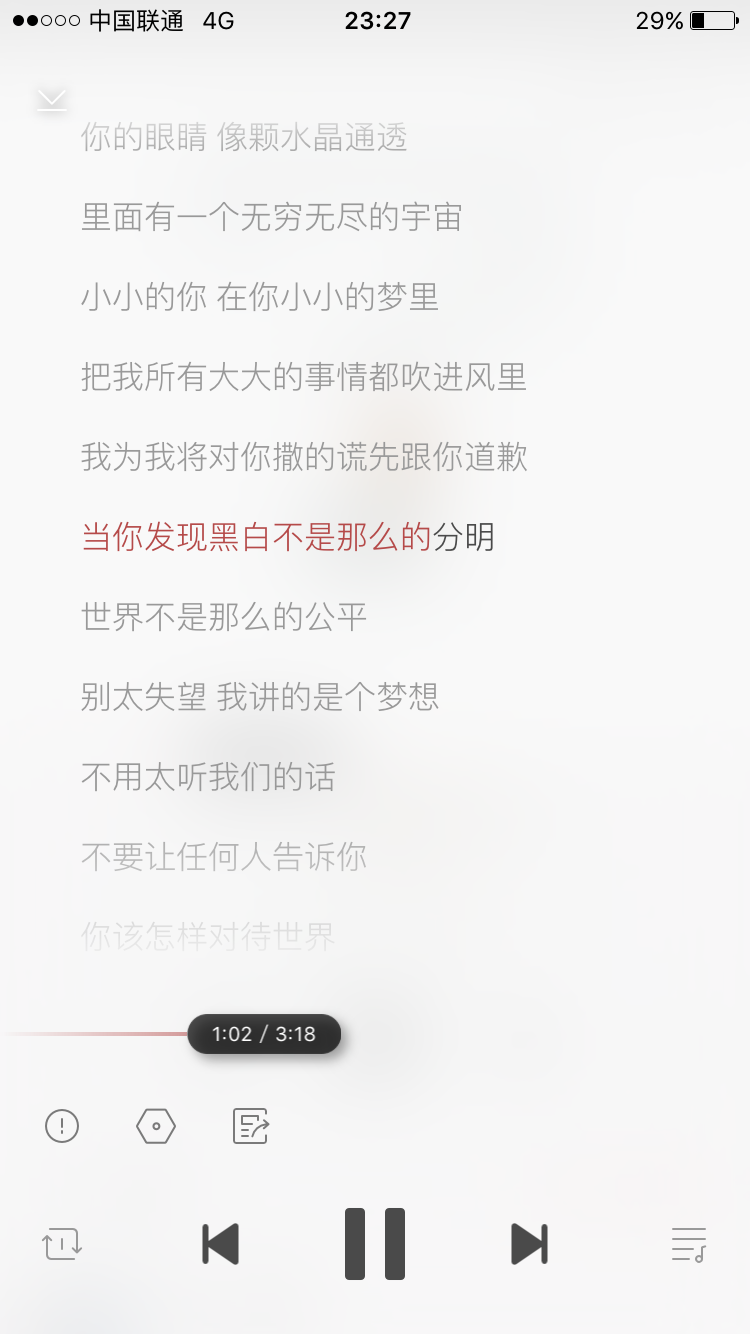750x1334 pixels.
Task: Tap the 1:02 / 3:18 progress handle
Action: point(264,1034)
